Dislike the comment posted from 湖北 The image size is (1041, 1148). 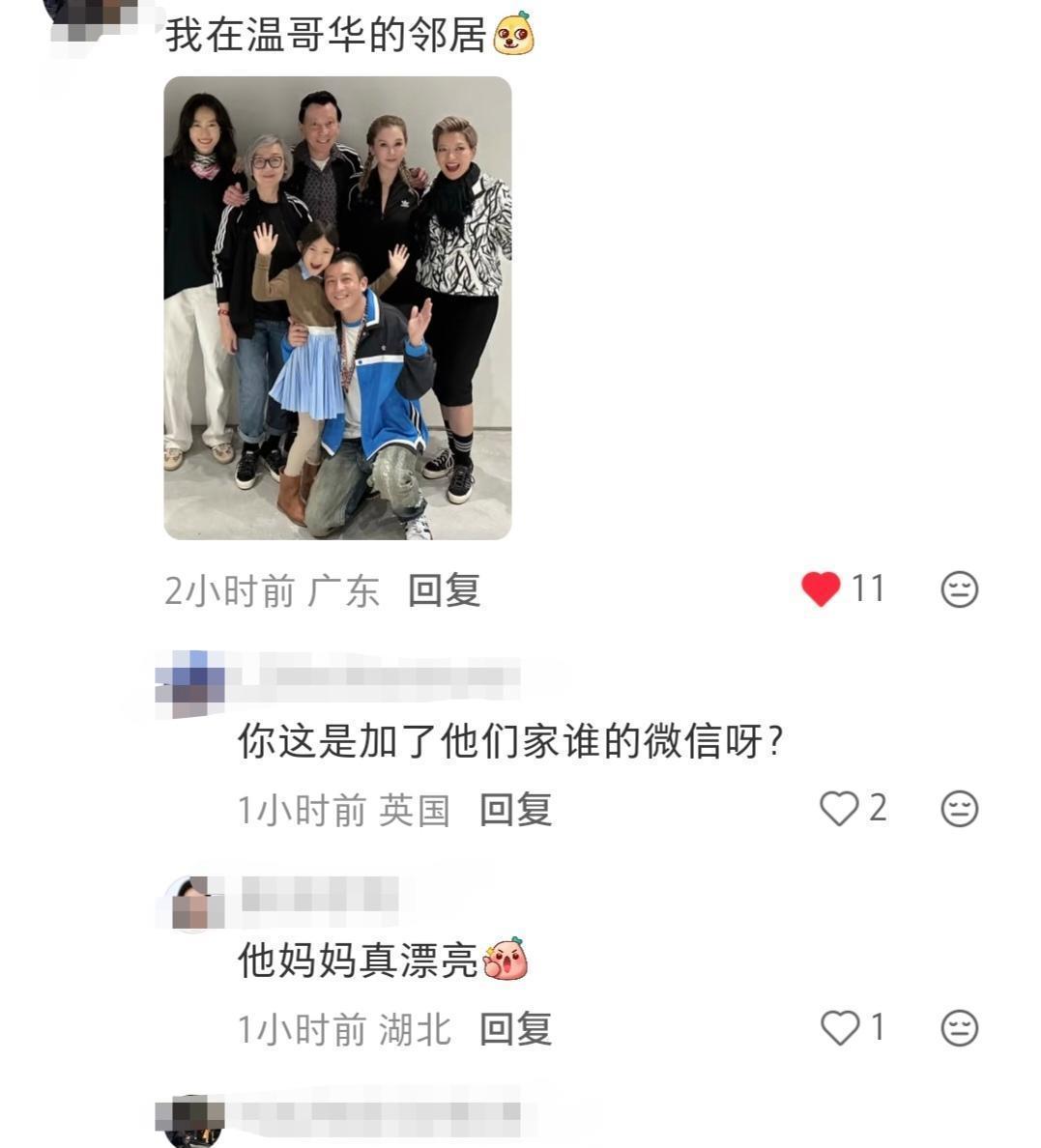point(959,1028)
